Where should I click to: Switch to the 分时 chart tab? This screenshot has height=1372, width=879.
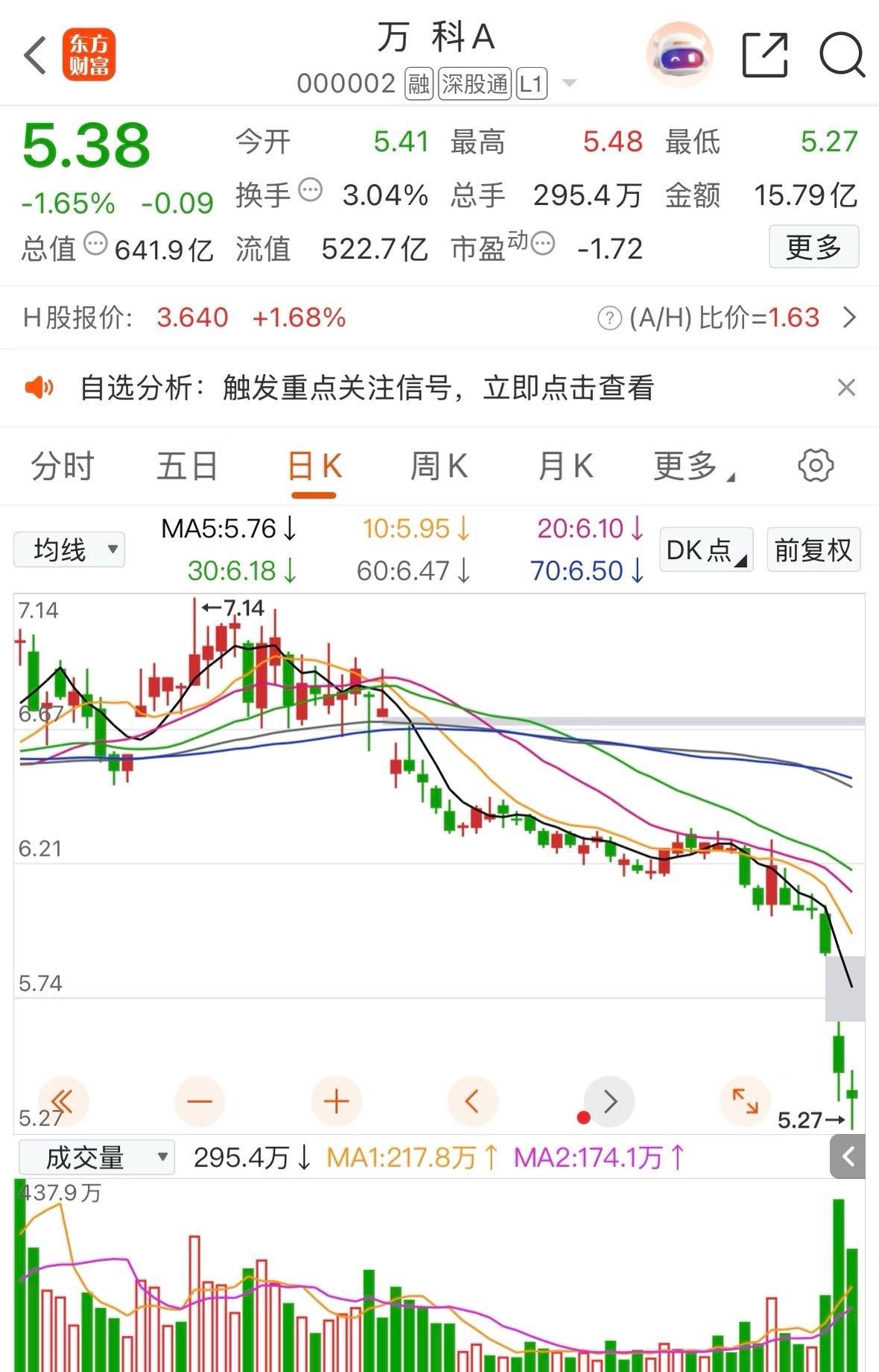[x=61, y=465]
